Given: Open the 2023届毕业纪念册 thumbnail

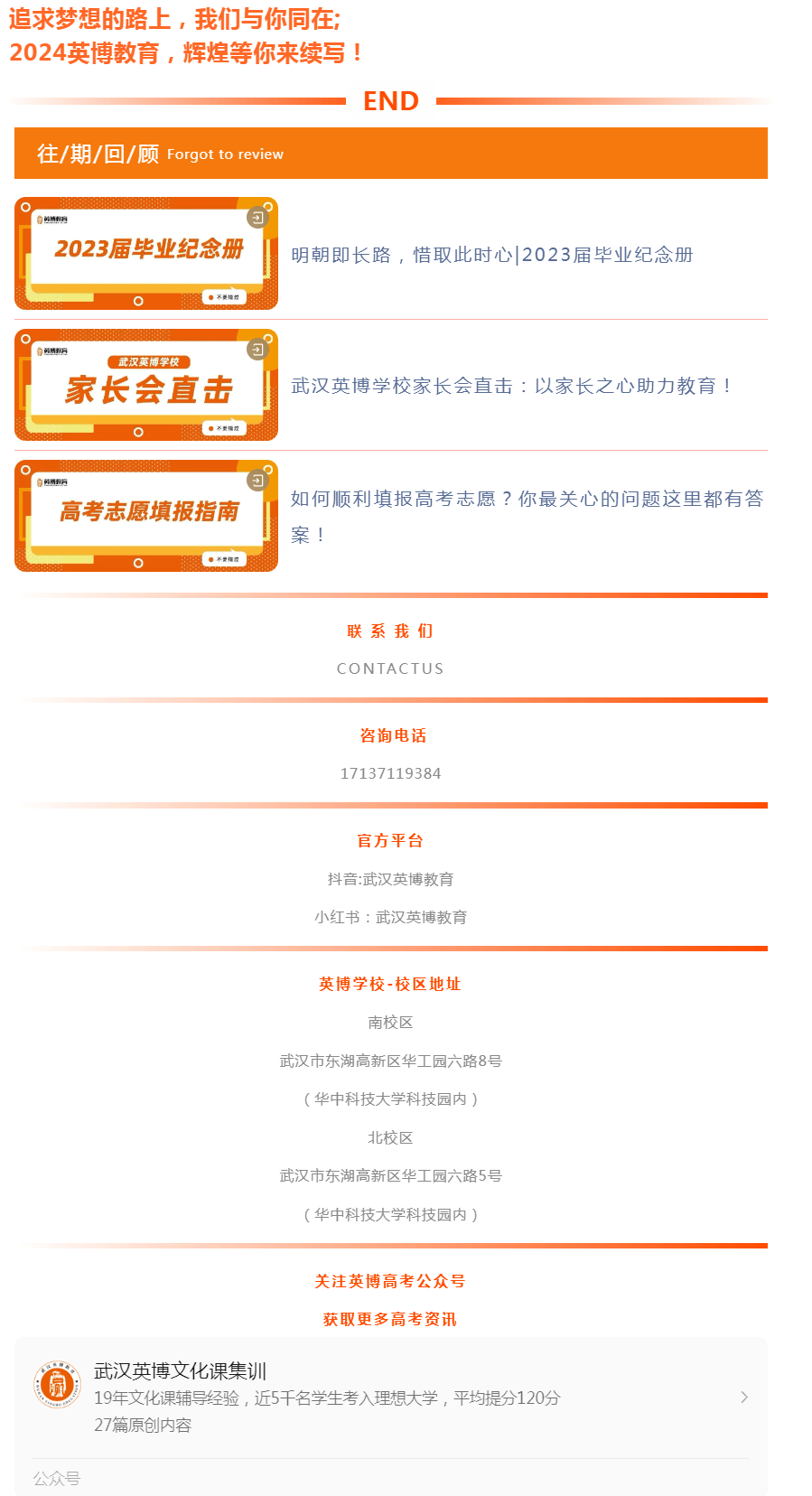Looking at the screenshot, I should point(146,254).
